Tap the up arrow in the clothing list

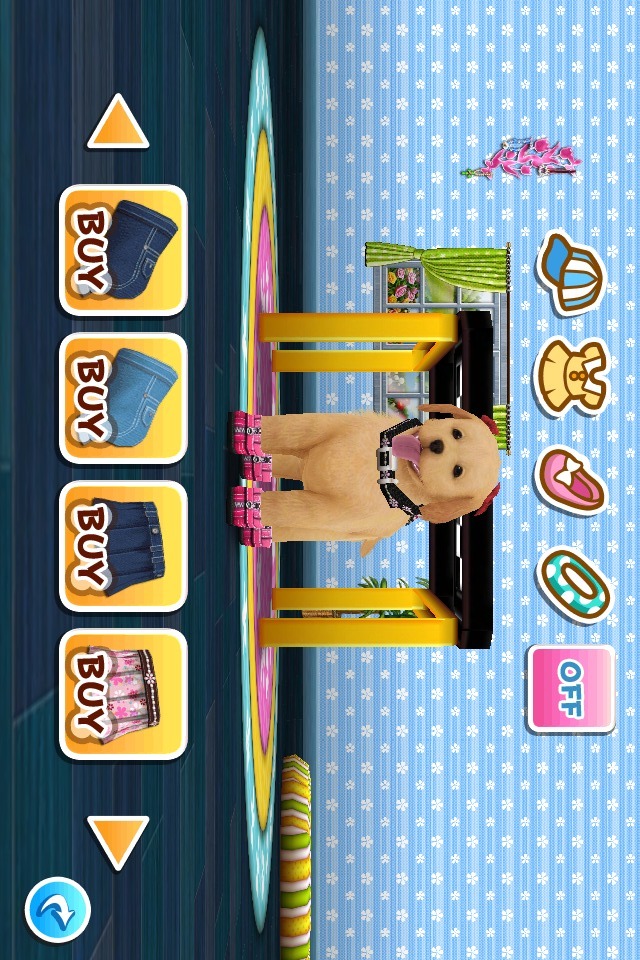(x=118, y=122)
